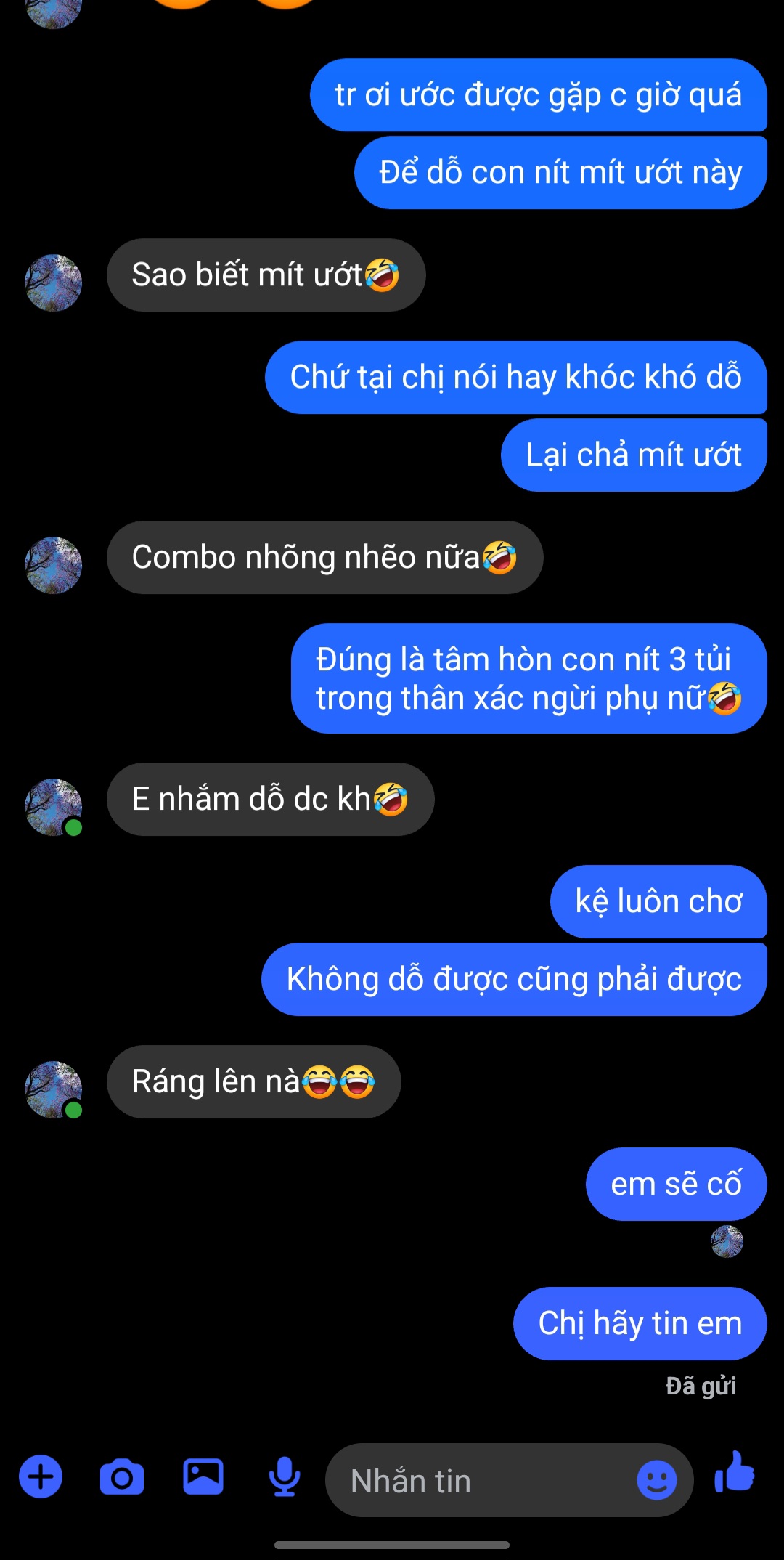Screen dimensions: 784x1560
Task: Tap the "Chị hãy tin em" message bubble
Action: [640, 1323]
